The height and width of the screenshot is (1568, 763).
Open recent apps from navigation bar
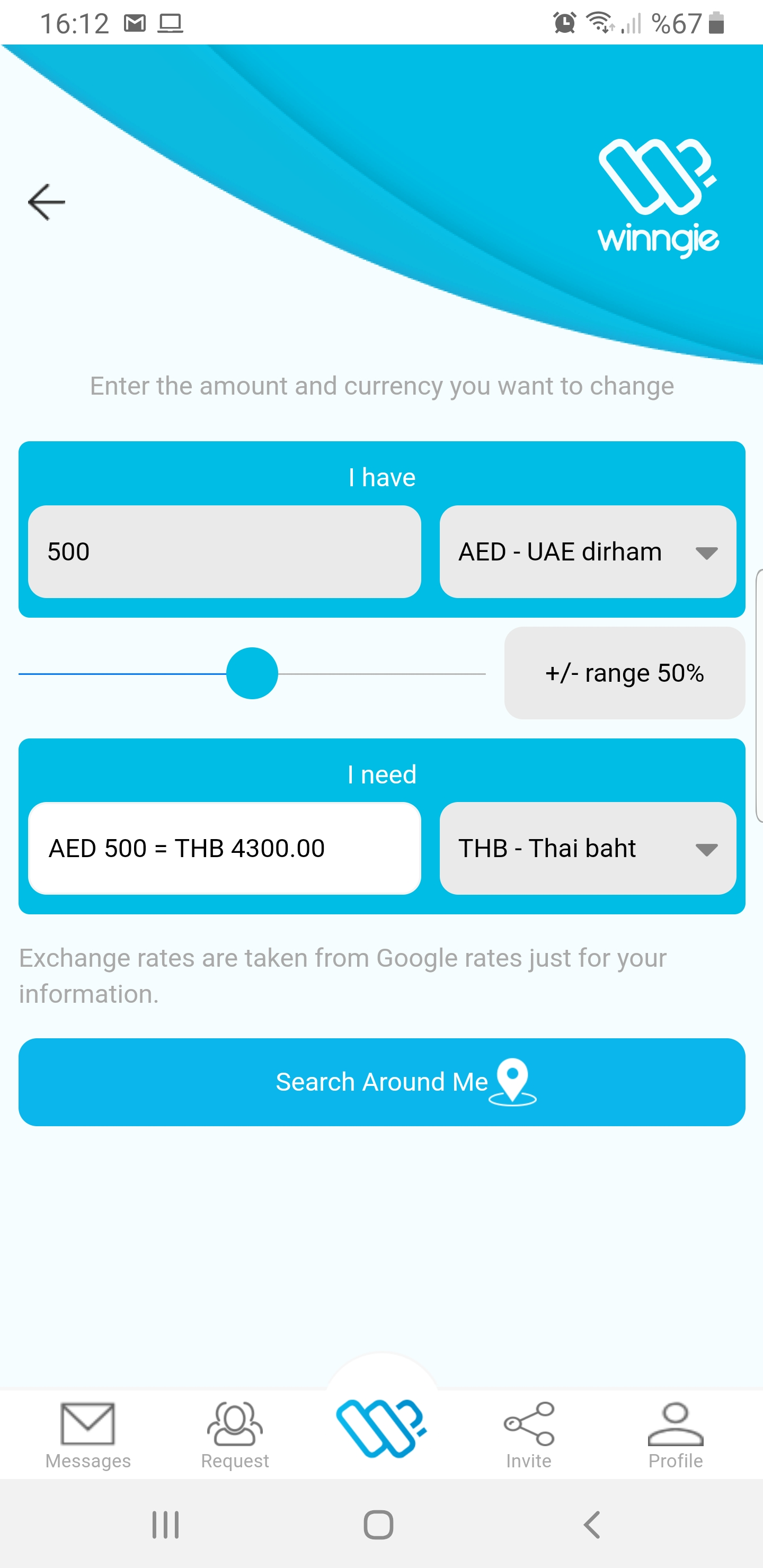[165, 1525]
